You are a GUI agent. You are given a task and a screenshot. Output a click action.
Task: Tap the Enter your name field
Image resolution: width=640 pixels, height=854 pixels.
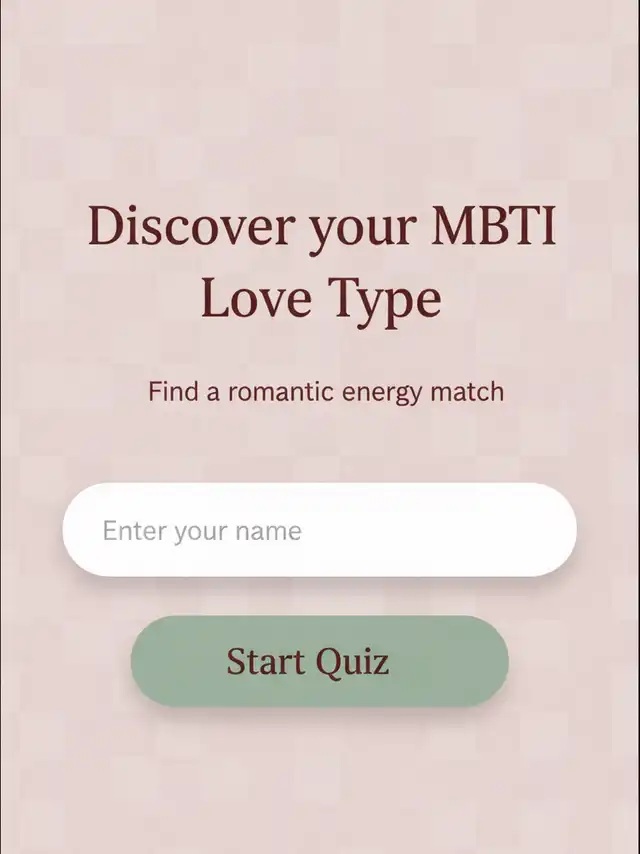[x=319, y=530]
